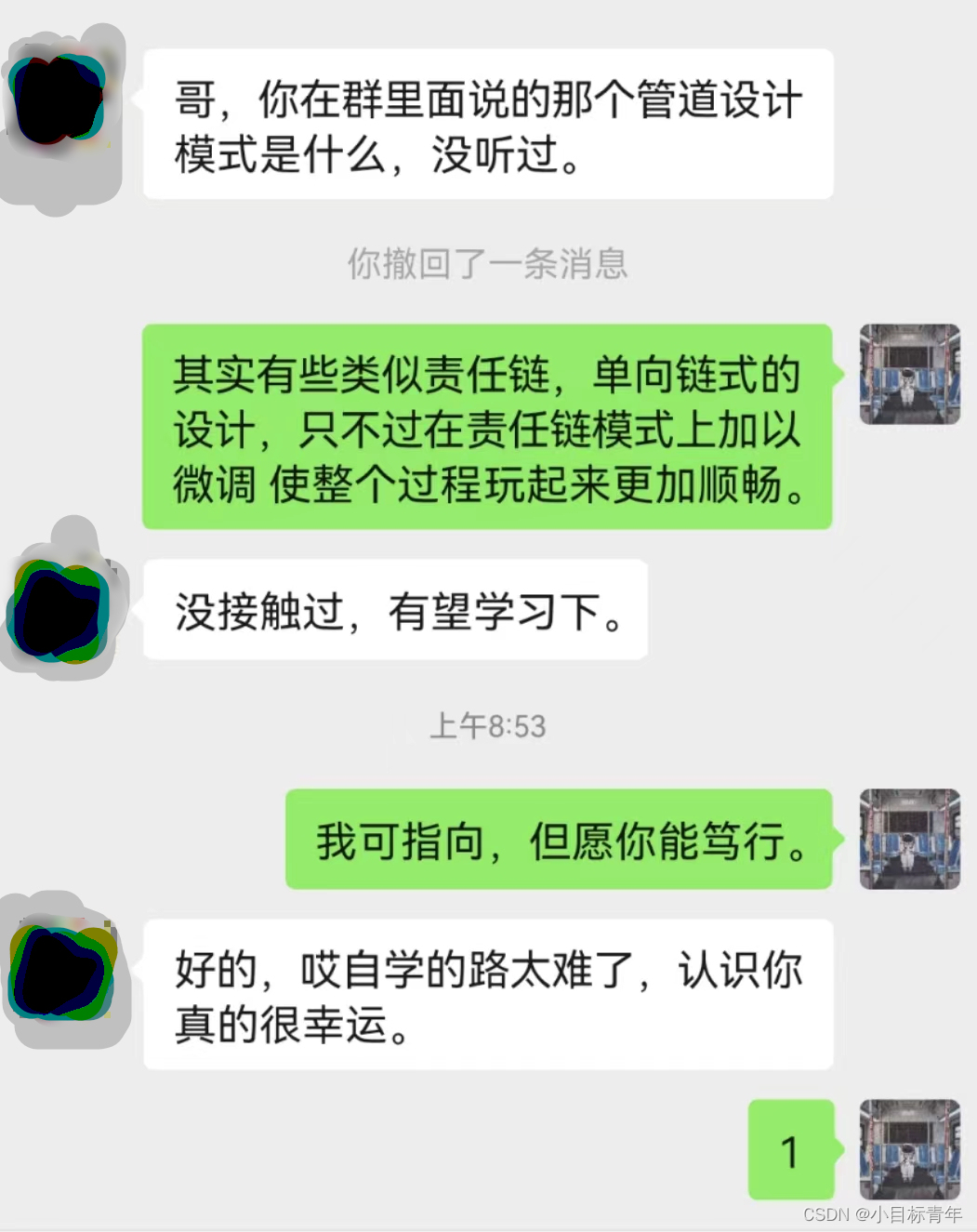View contact profile beside 认识你真的很幸运 message

[61, 971]
